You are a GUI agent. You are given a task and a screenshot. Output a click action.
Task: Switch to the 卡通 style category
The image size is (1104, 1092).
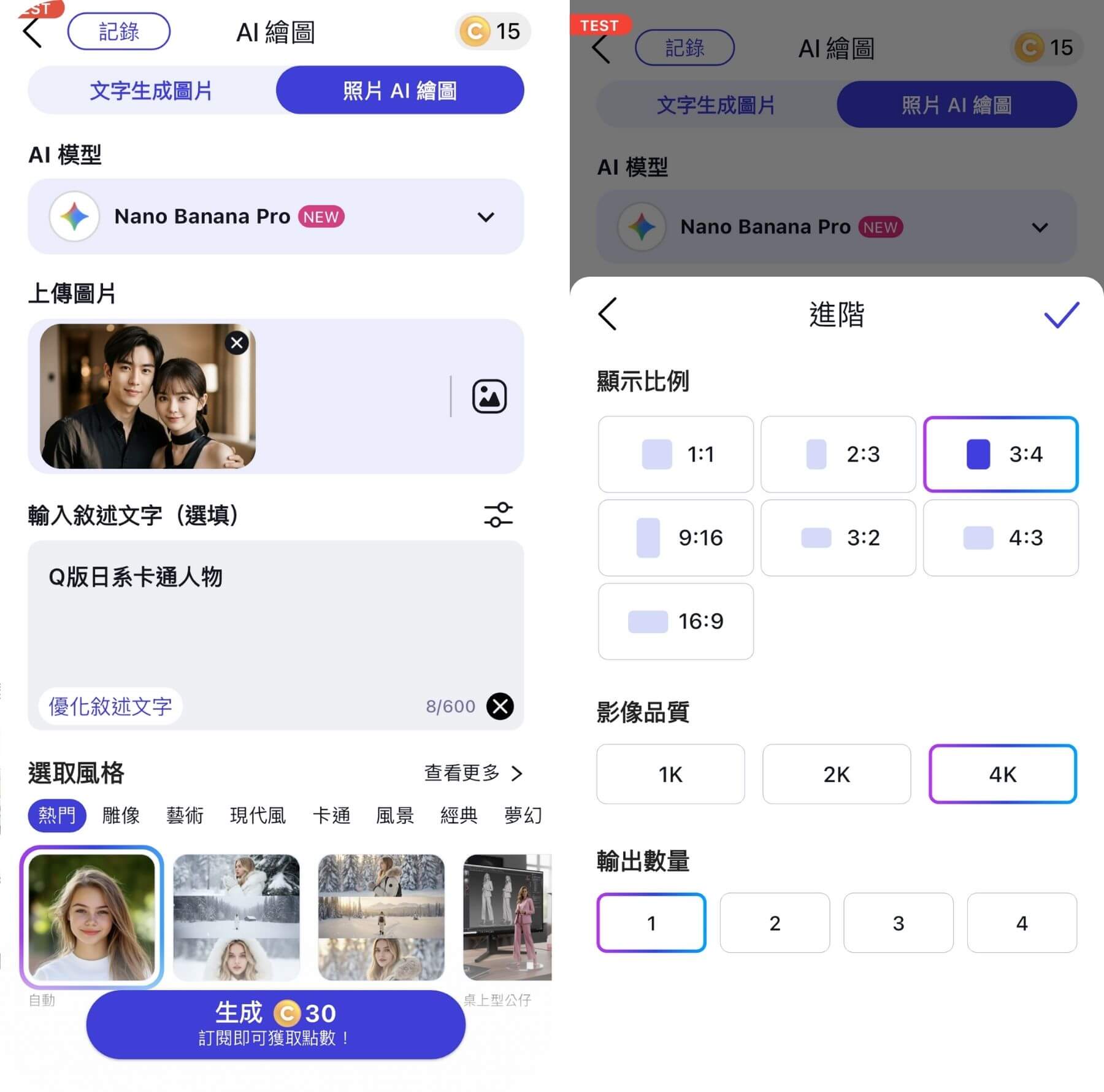click(331, 815)
